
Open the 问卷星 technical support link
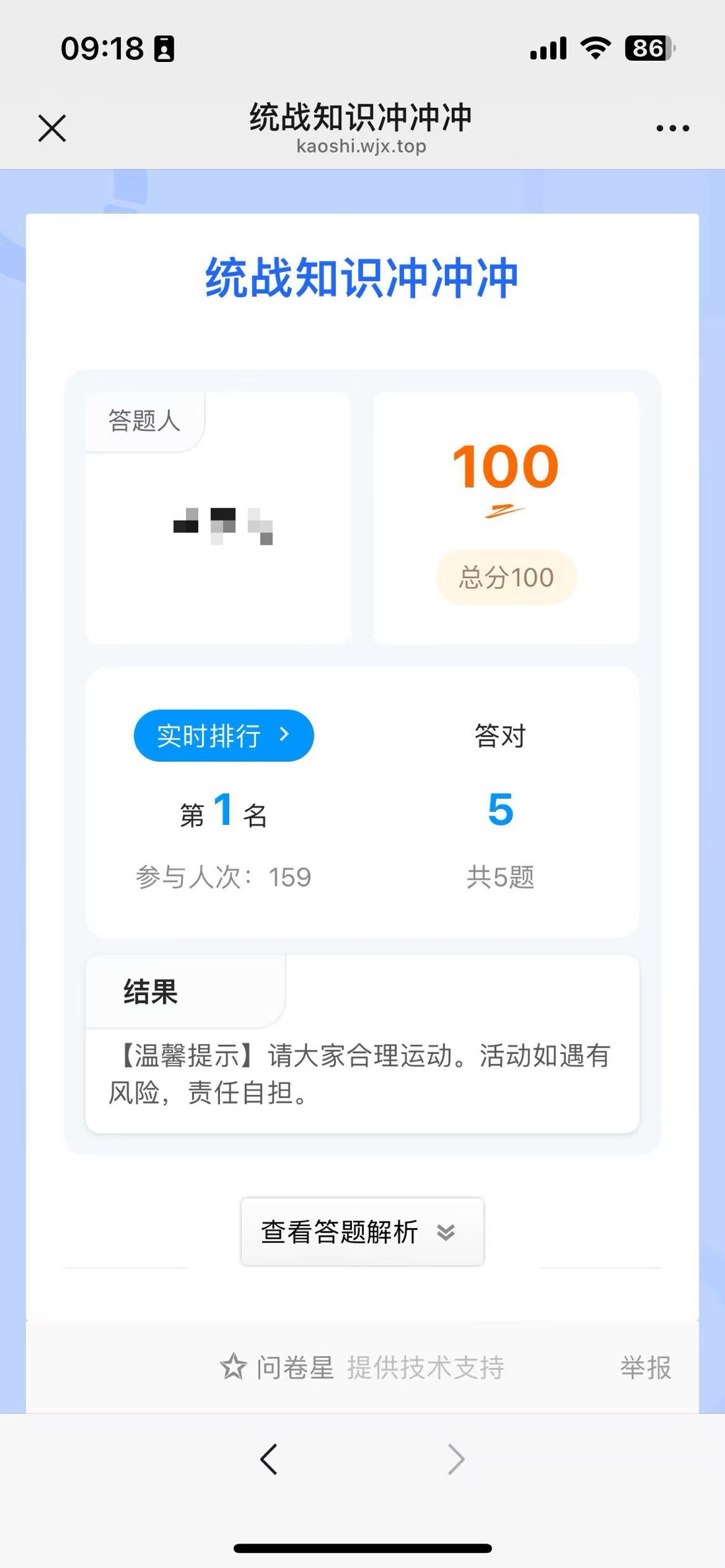pos(362,1367)
